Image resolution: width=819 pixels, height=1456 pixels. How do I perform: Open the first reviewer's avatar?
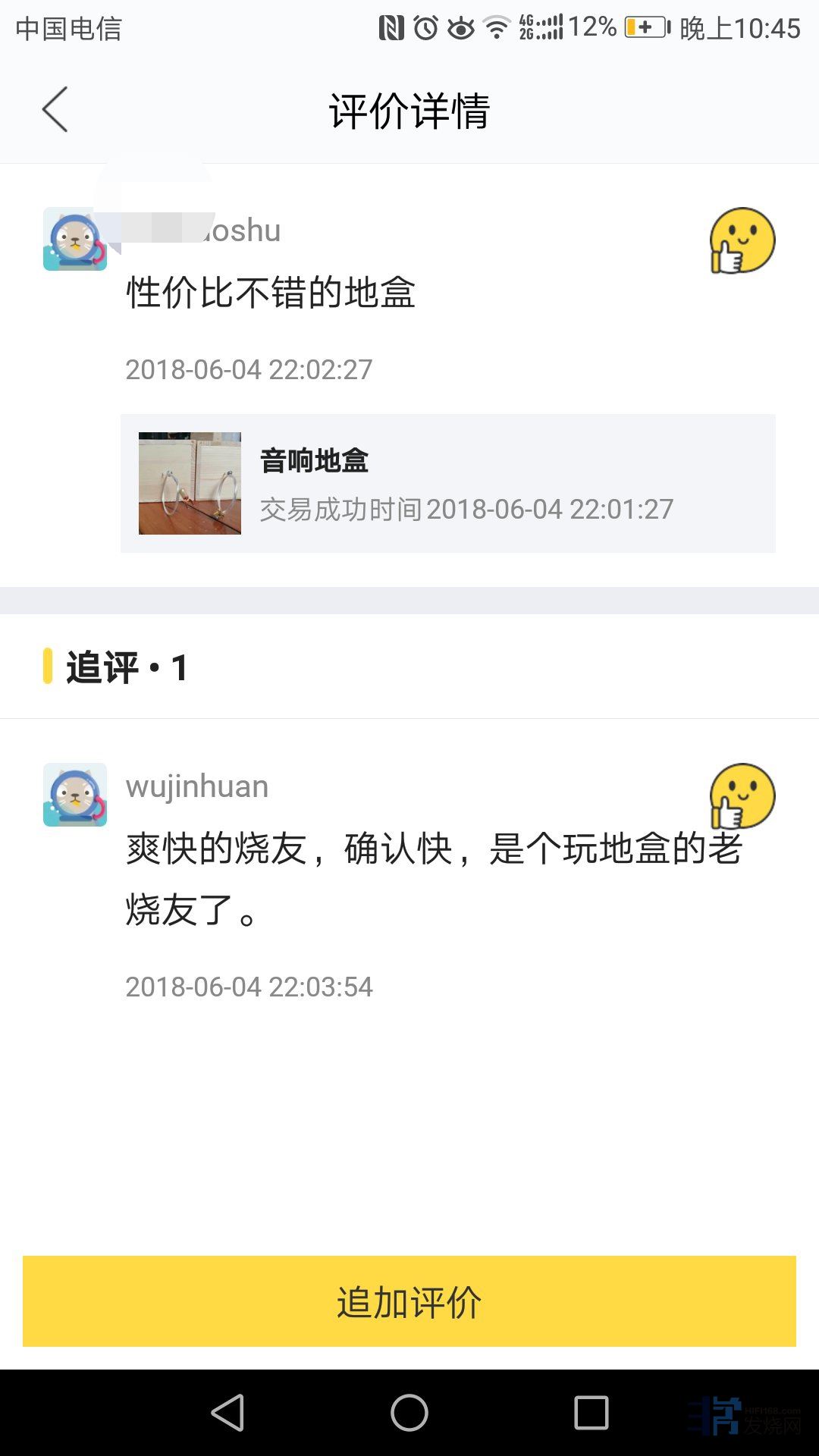coord(74,239)
